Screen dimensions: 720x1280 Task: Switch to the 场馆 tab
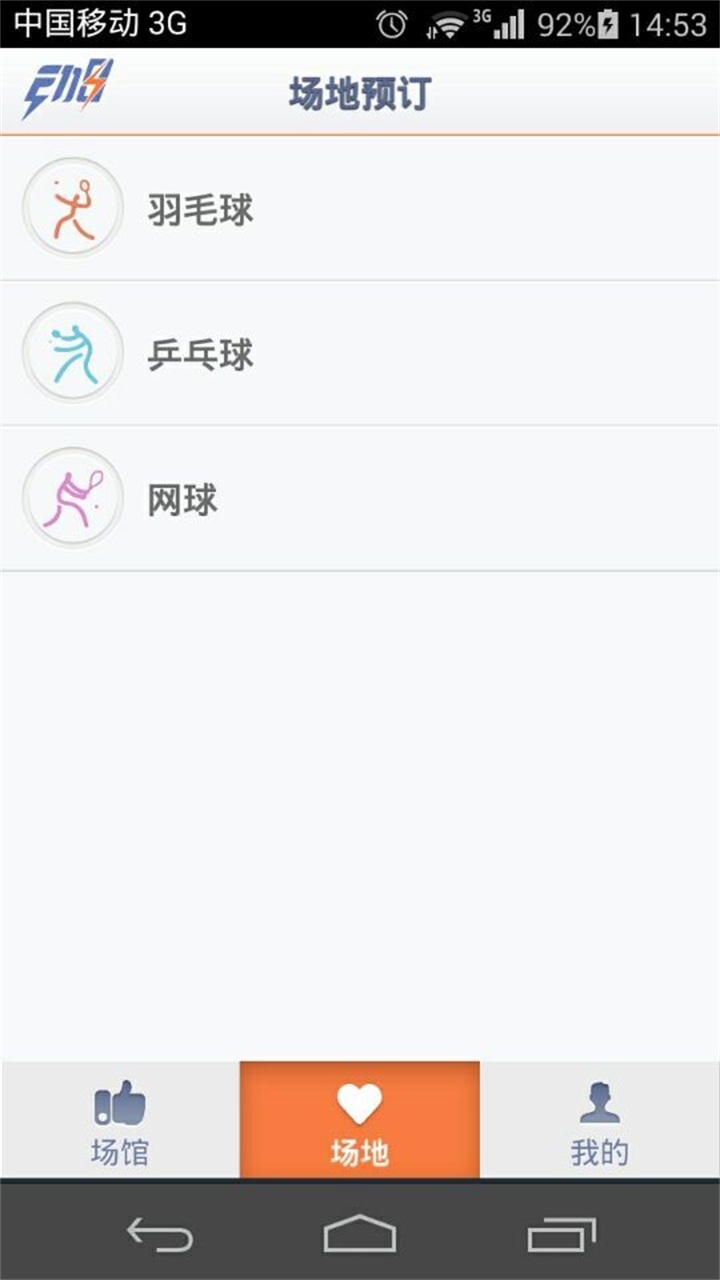pyautogui.click(x=120, y=1122)
